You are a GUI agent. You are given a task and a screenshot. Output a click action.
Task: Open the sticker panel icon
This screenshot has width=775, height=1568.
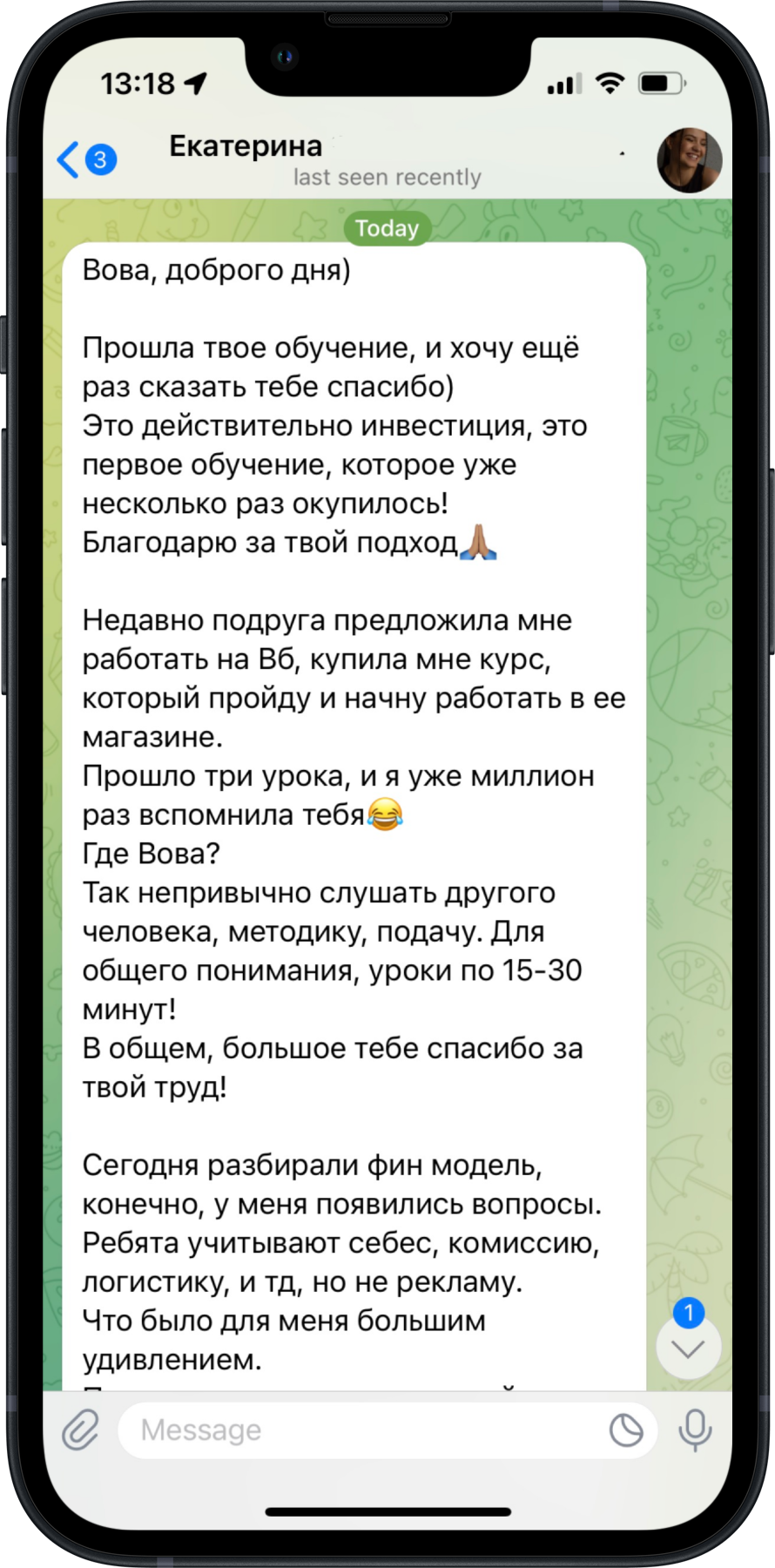point(626,1430)
